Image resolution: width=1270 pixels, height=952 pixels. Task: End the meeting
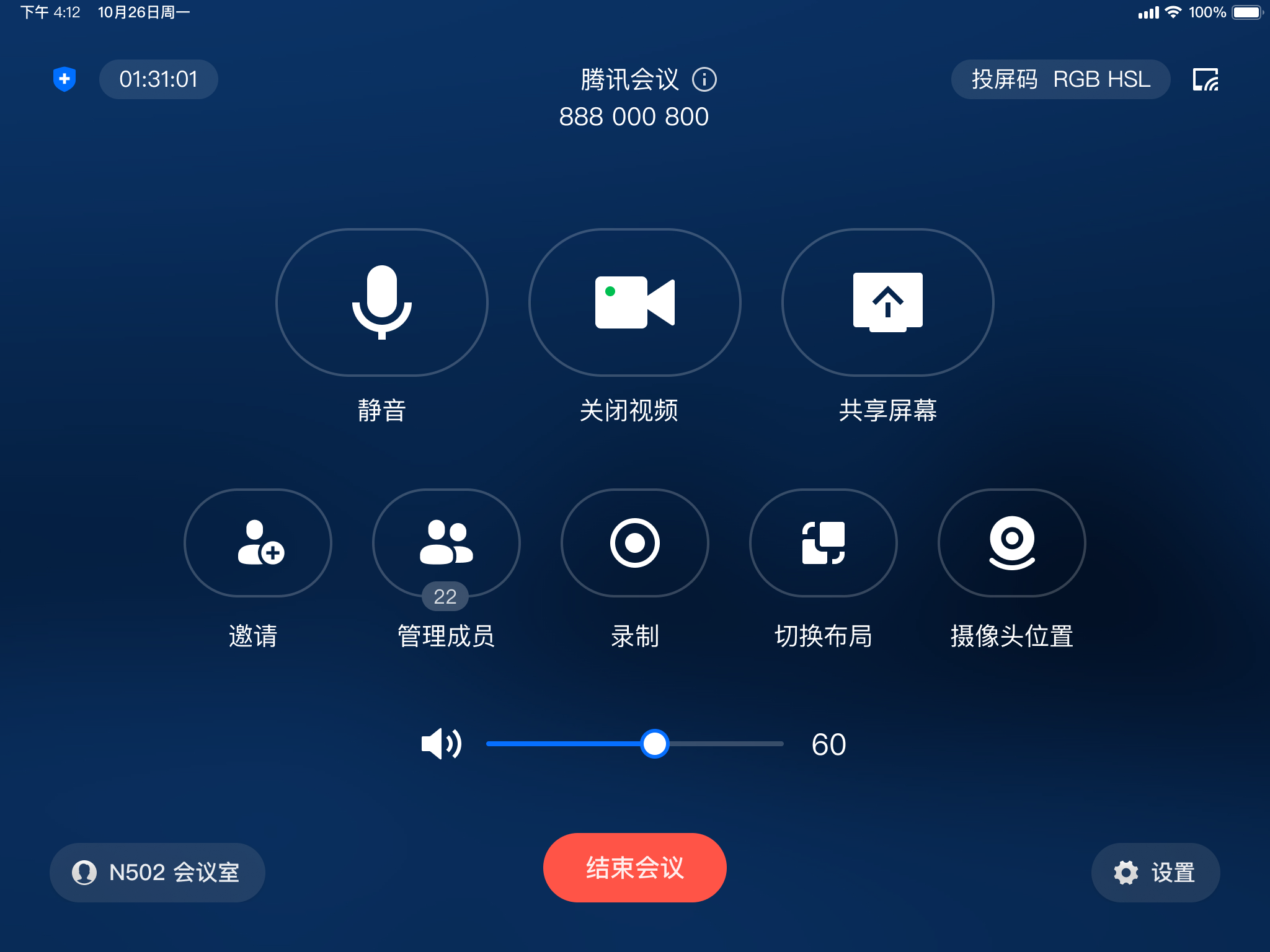pos(634,867)
